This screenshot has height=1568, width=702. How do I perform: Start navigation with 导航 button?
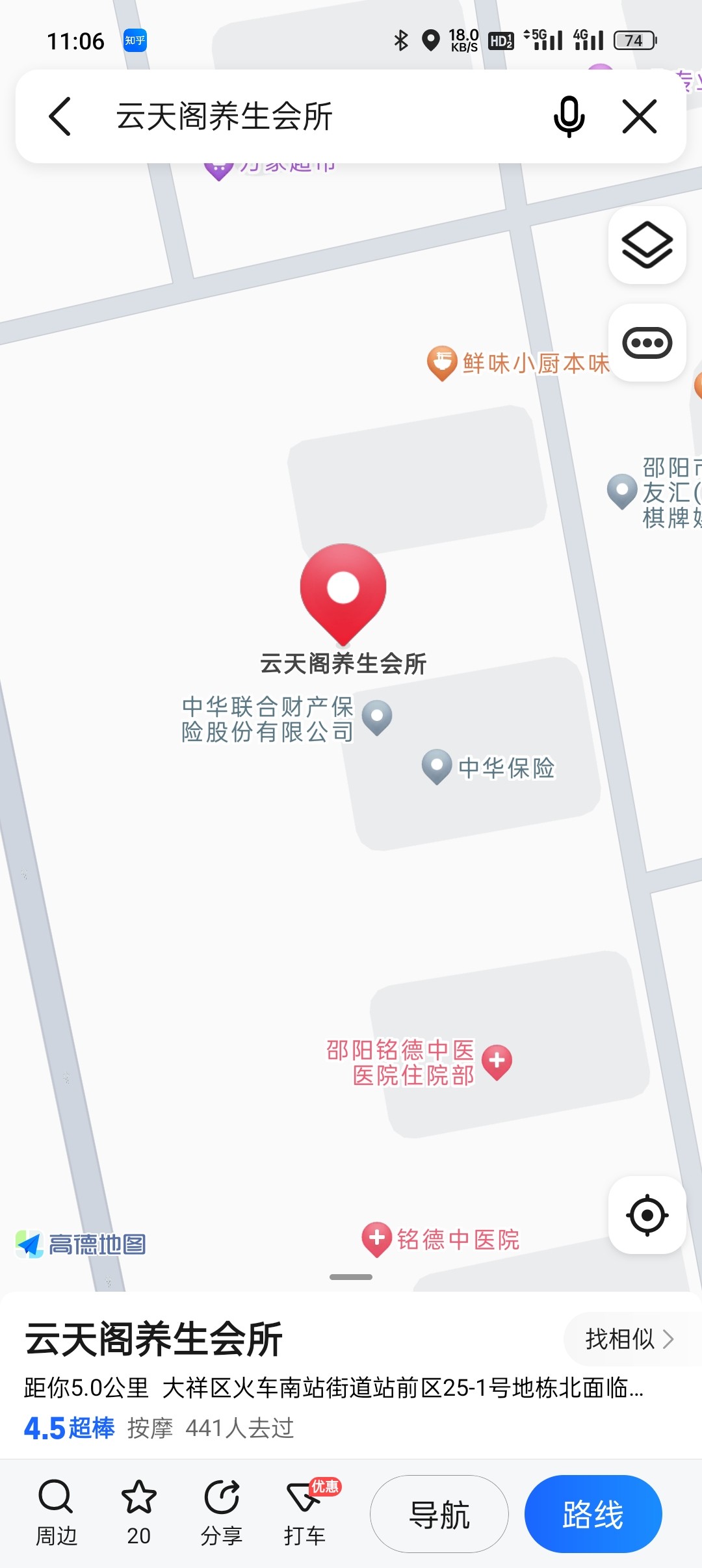[439, 1514]
